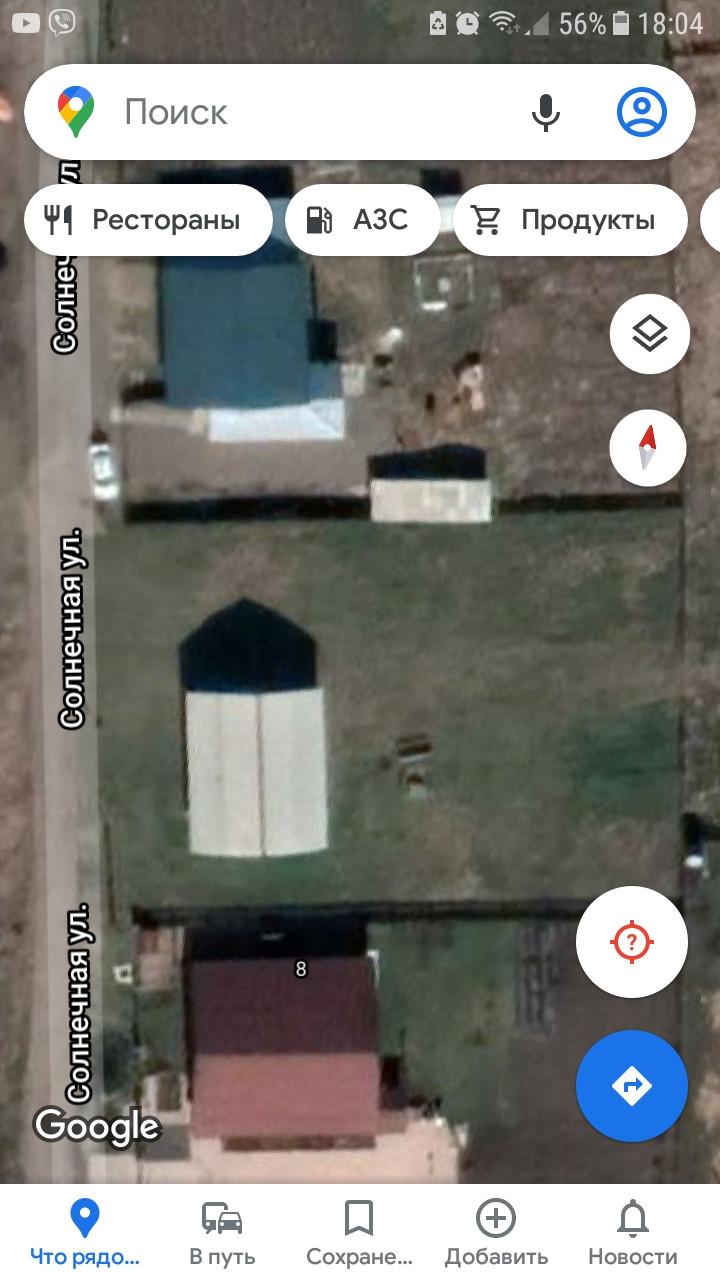Choose the Продукты groceries chip
The width and height of the screenshot is (720, 1280).
click(x=570, y=220)
